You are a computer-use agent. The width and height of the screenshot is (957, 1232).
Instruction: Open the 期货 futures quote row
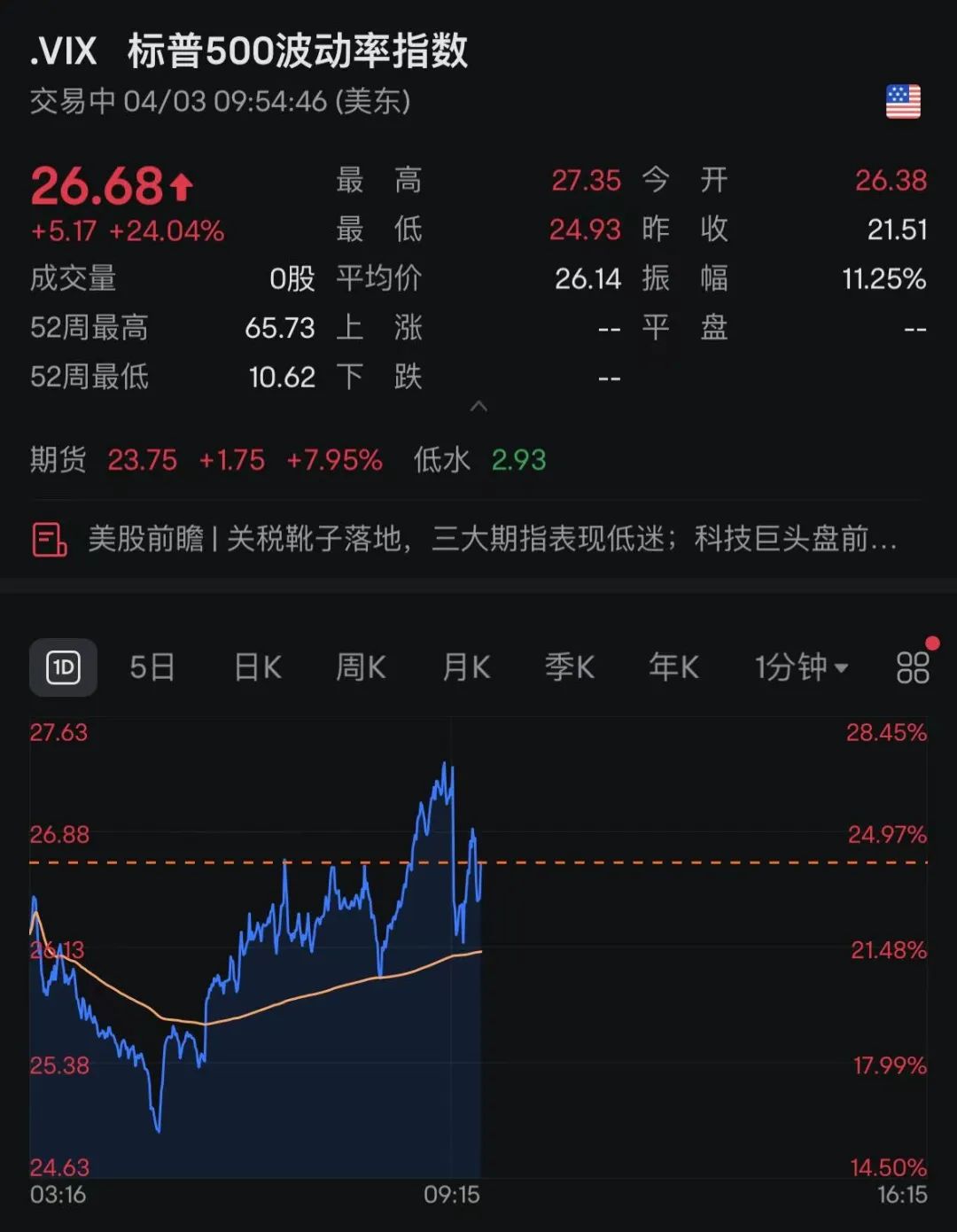[288, 460]
